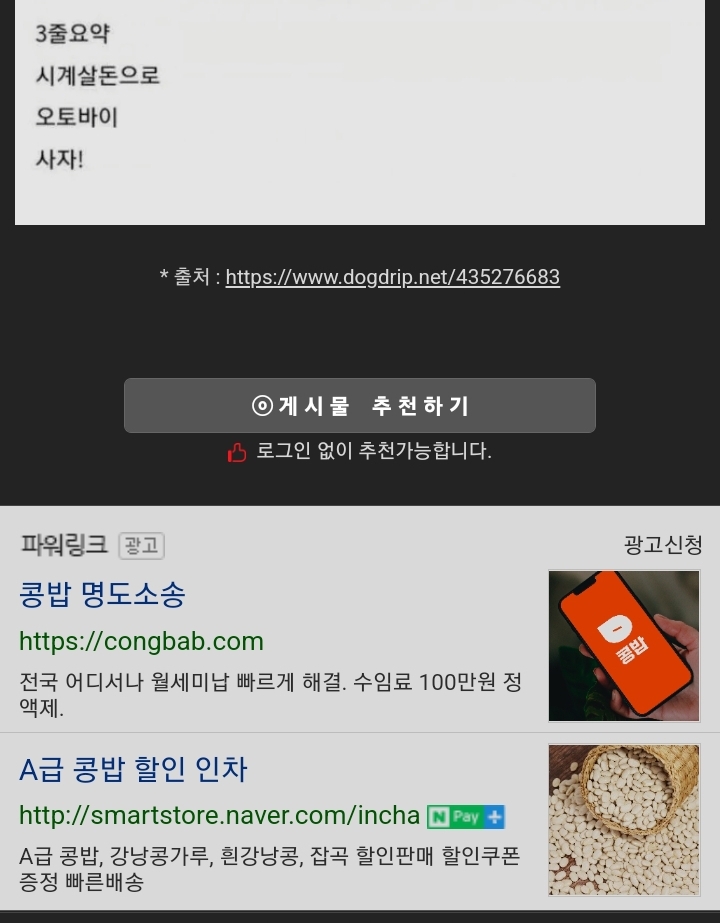The width and height of the screenshot is (720, 923).
Task: Tap the 게시물 추천하기 button
Action: (x=360, y=406)
